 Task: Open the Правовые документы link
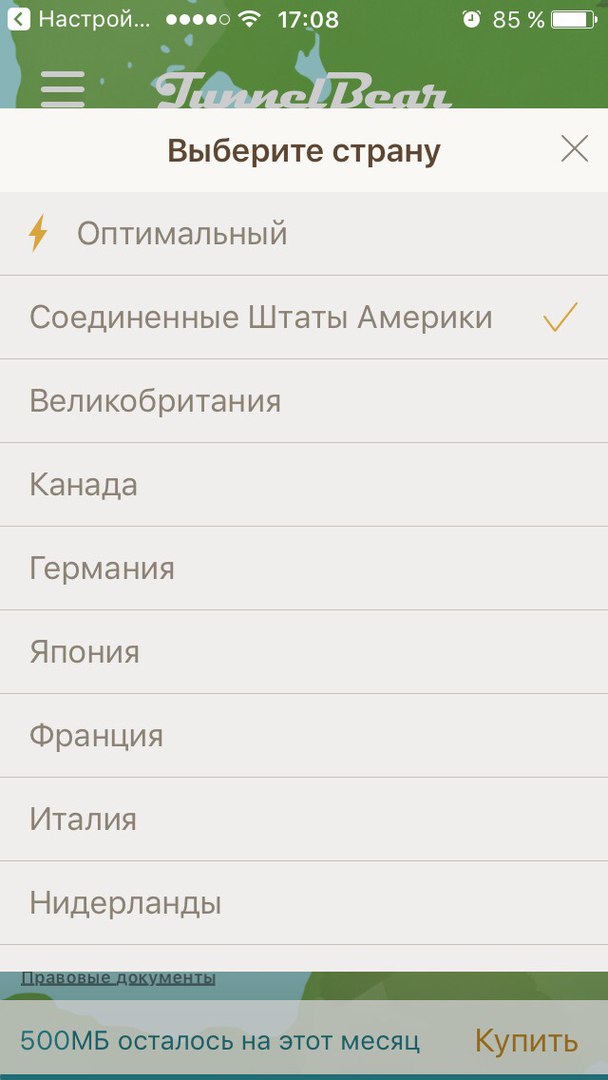pyautogui.click(x=118, y=977)
